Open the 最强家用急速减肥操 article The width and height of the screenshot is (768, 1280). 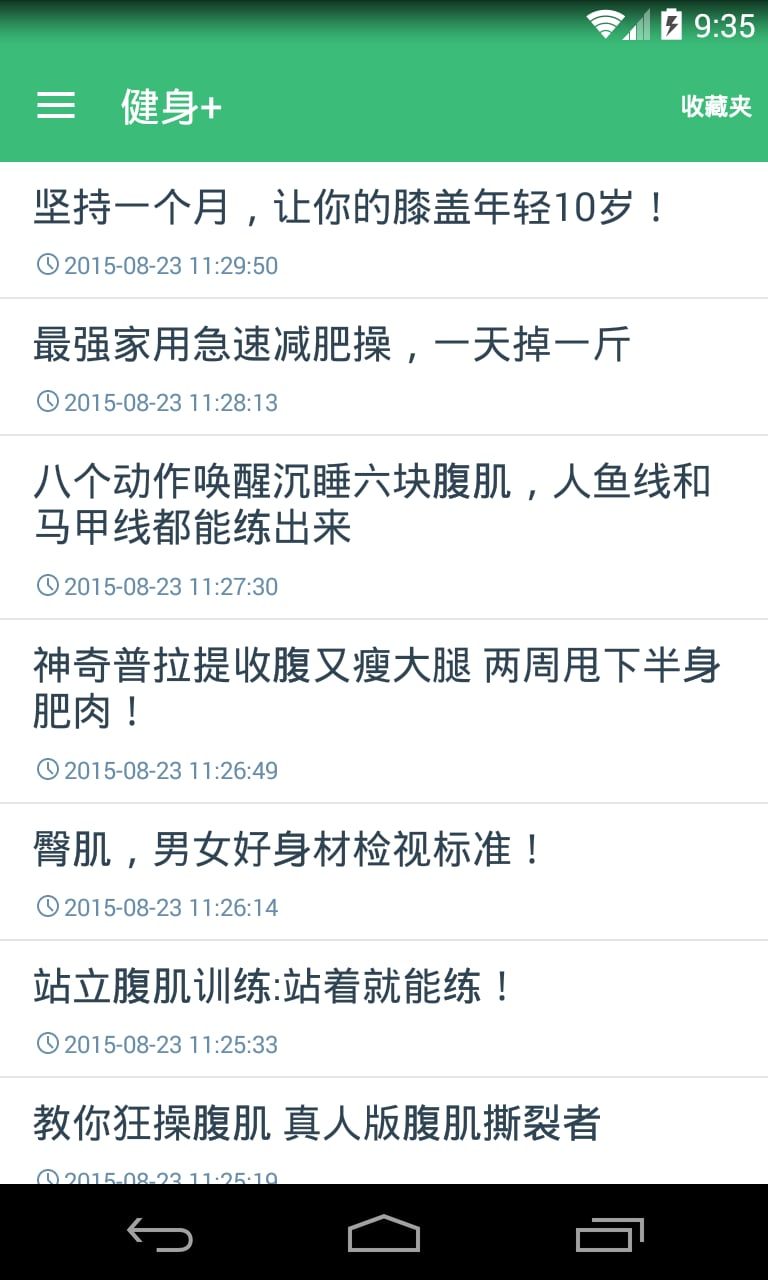(330, 345)
